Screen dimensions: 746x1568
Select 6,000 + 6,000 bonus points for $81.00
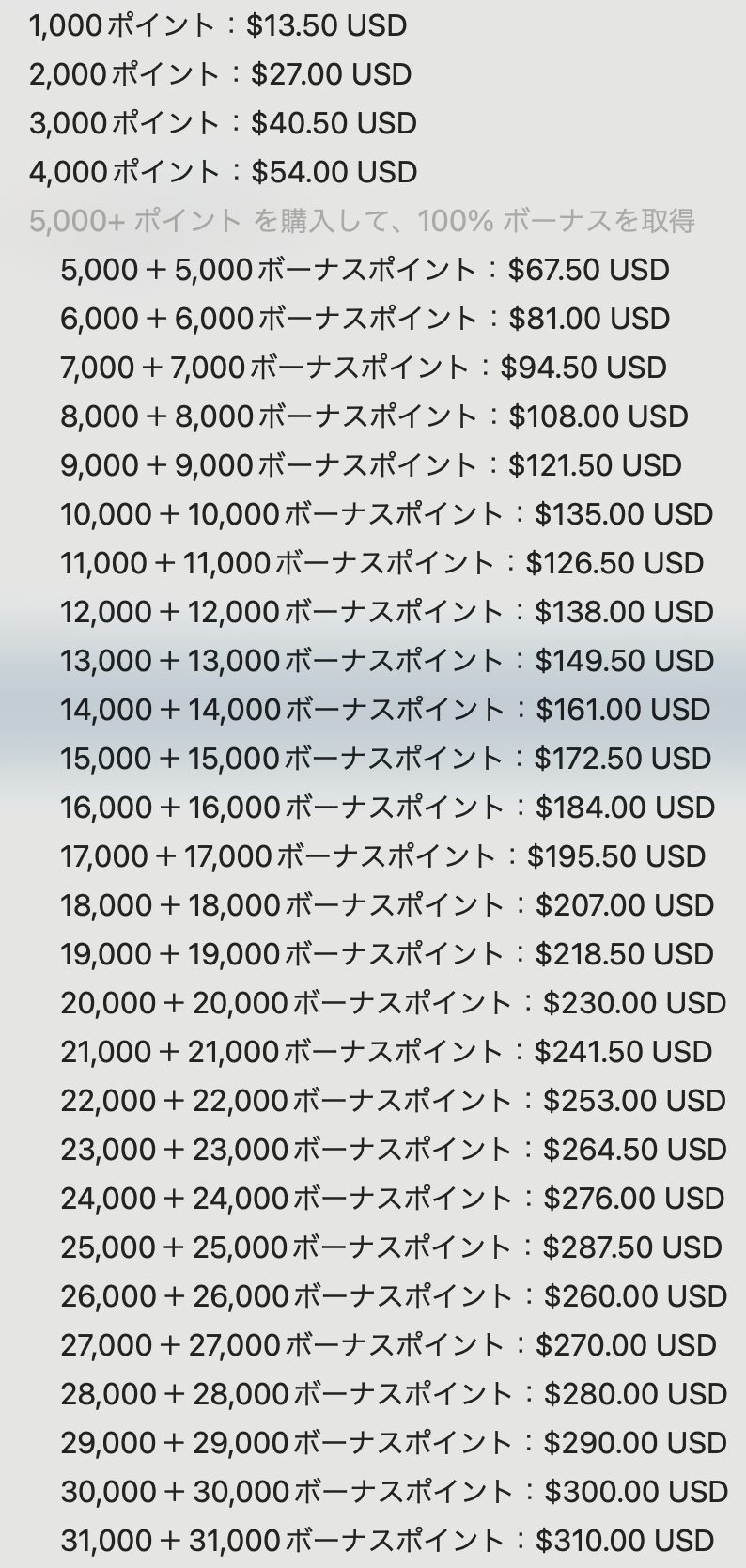click(x=365, y=319)
